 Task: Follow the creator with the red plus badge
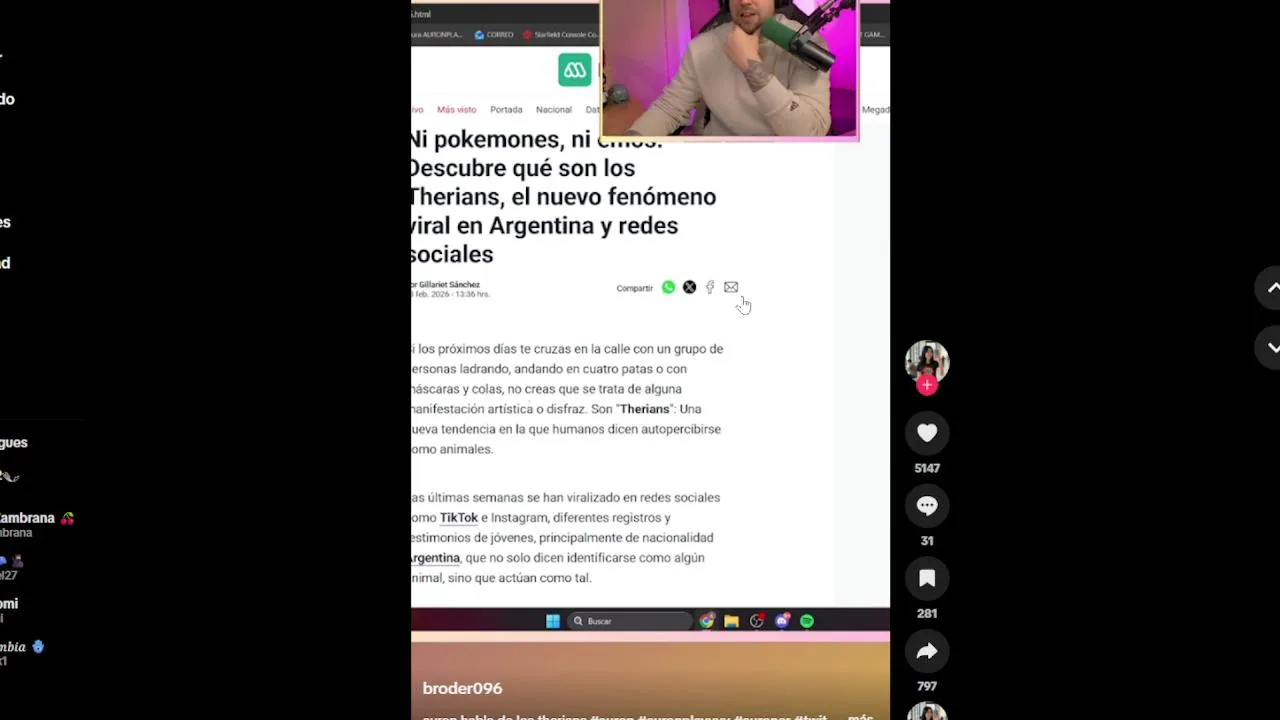click(x=927, y=386)
